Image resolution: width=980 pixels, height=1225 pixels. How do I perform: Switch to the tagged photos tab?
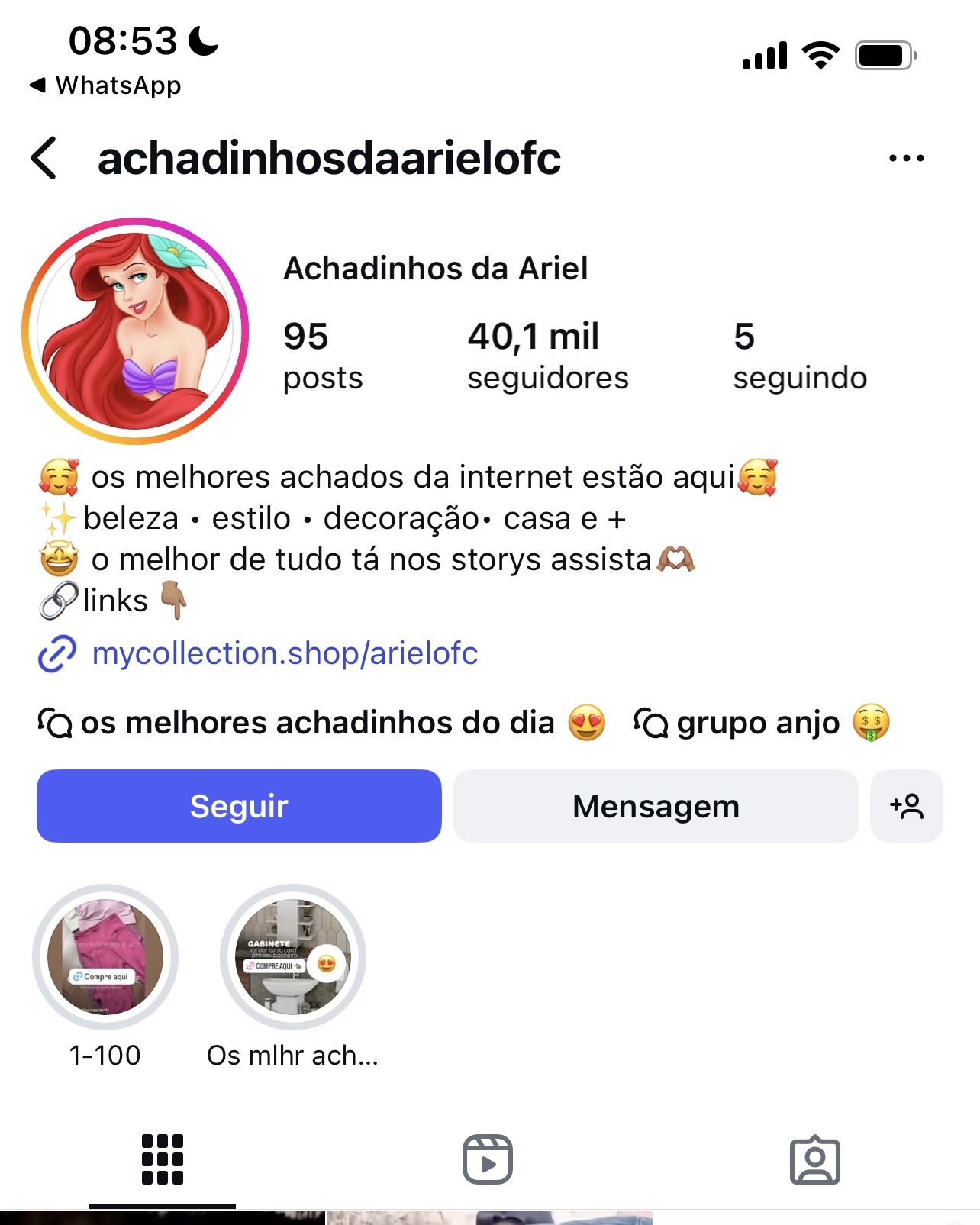point(814,1159)
